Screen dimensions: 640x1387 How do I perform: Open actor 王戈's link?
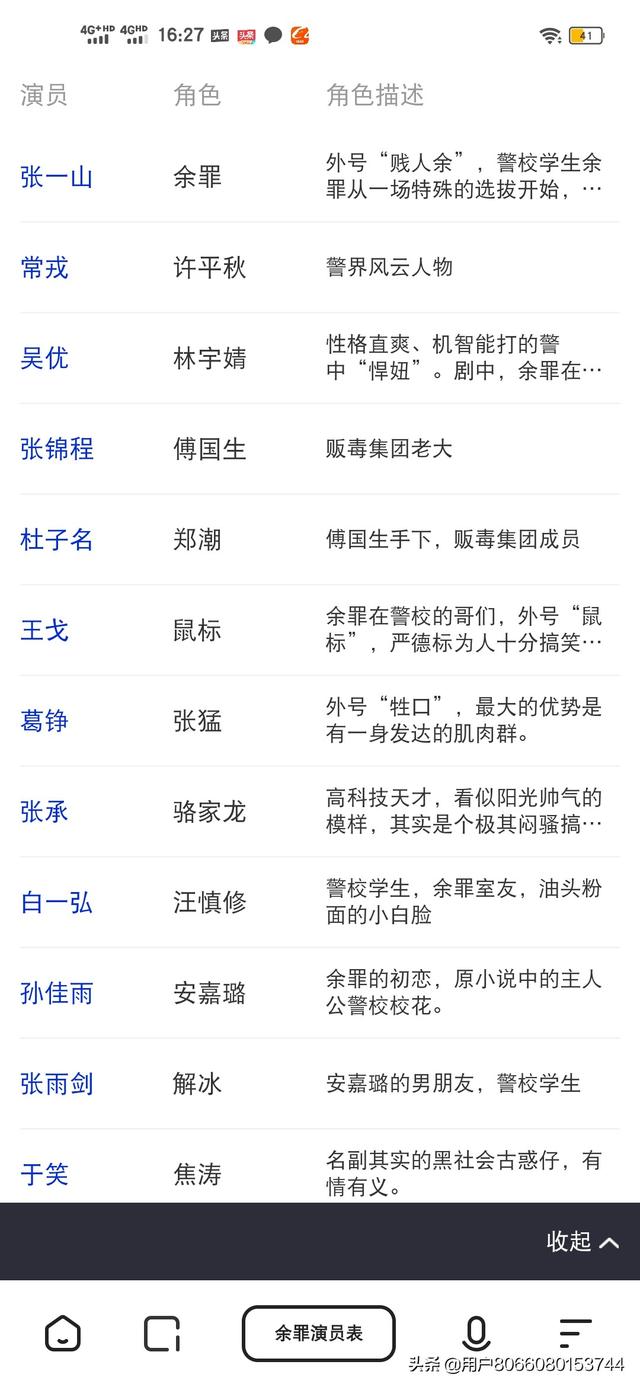[x=44, y=630]
